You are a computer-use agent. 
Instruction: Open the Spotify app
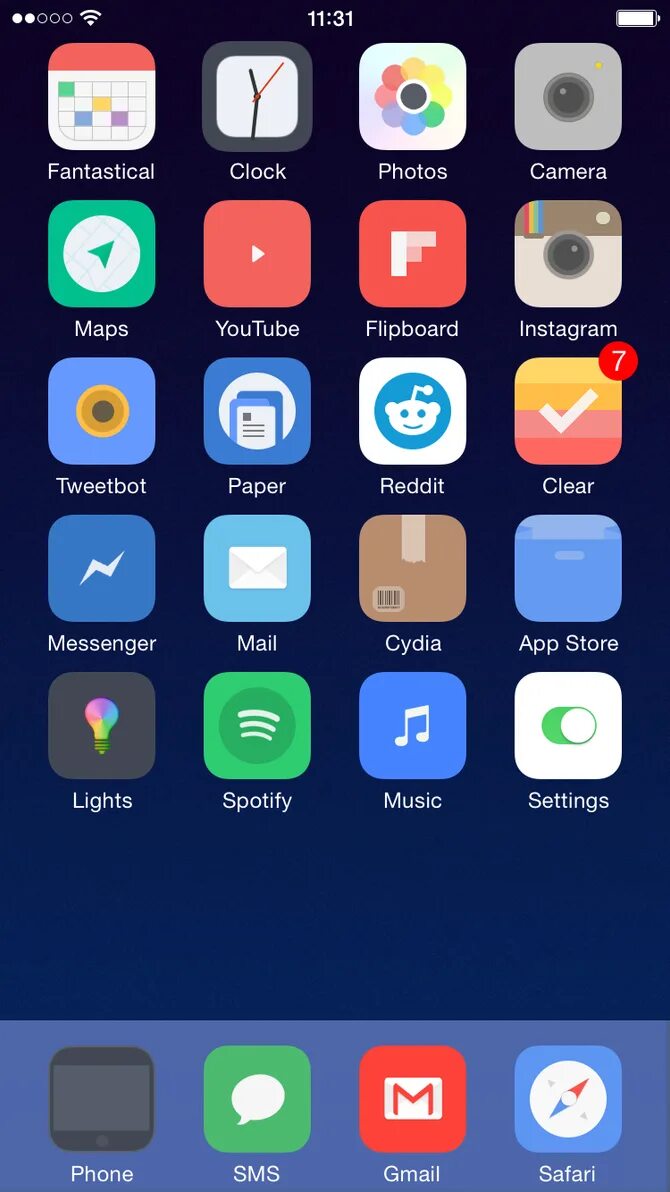[x=257, y=725]
